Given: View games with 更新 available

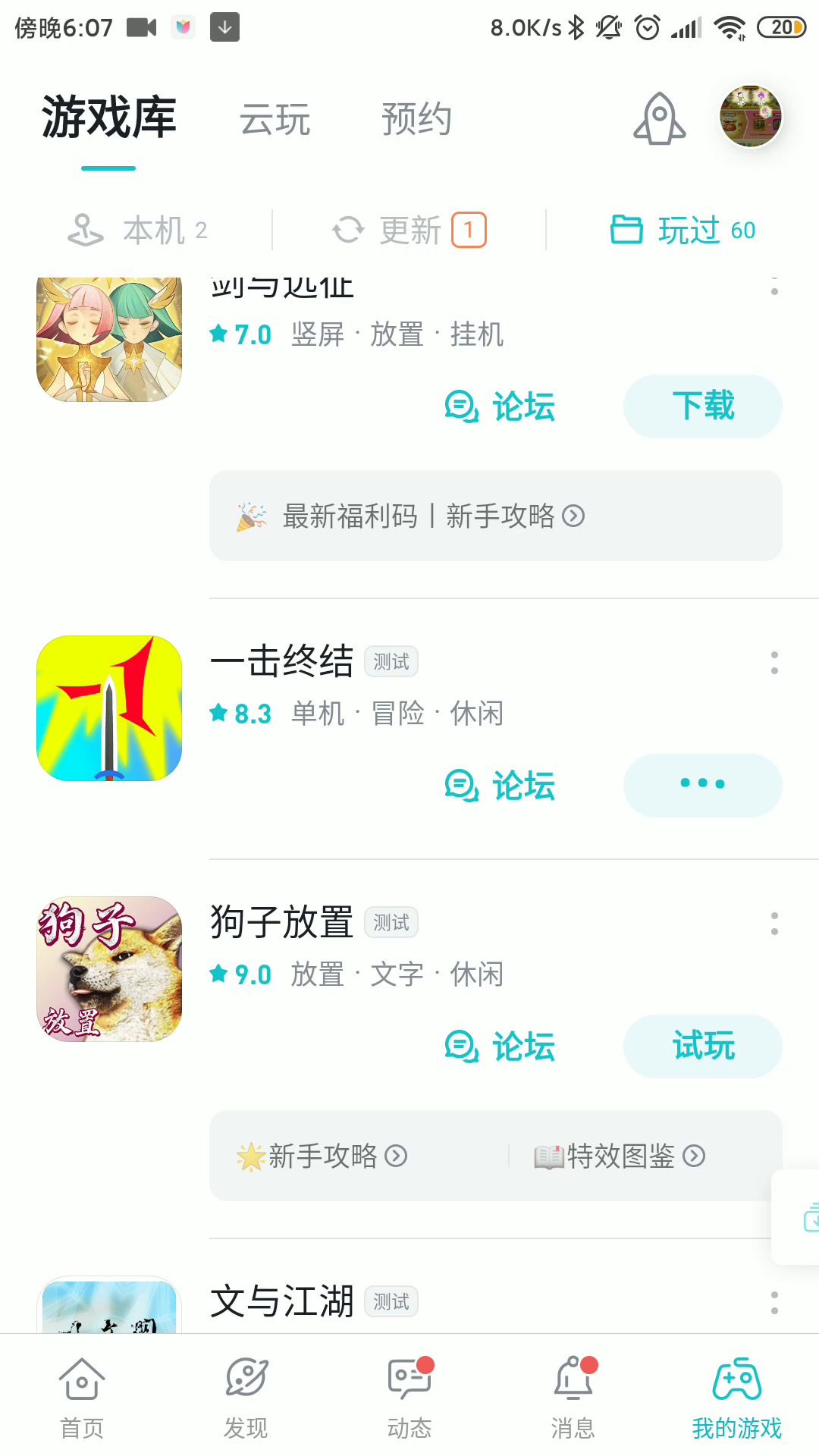Looking at the screenshot, I should 409,230.
